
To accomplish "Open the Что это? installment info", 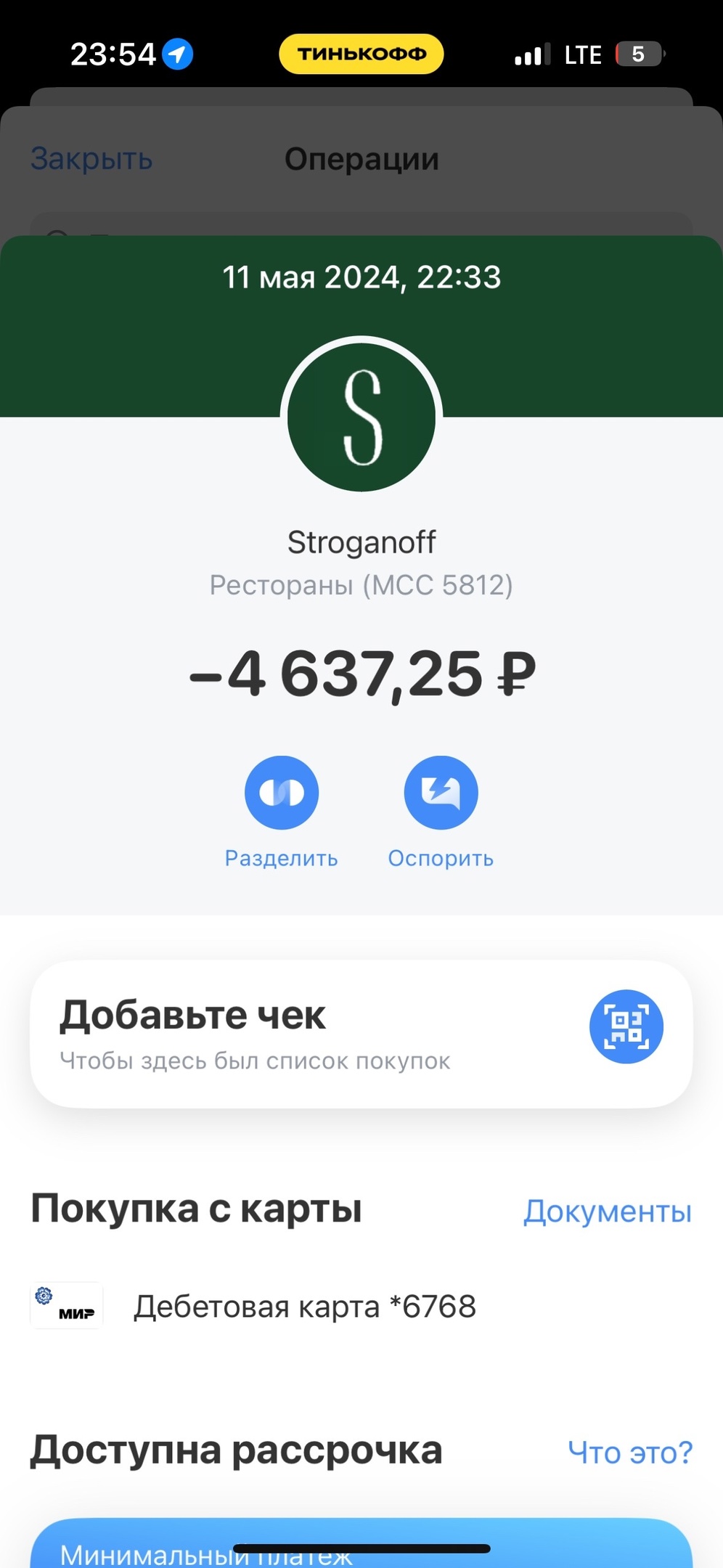I will tap(629, 1452).
